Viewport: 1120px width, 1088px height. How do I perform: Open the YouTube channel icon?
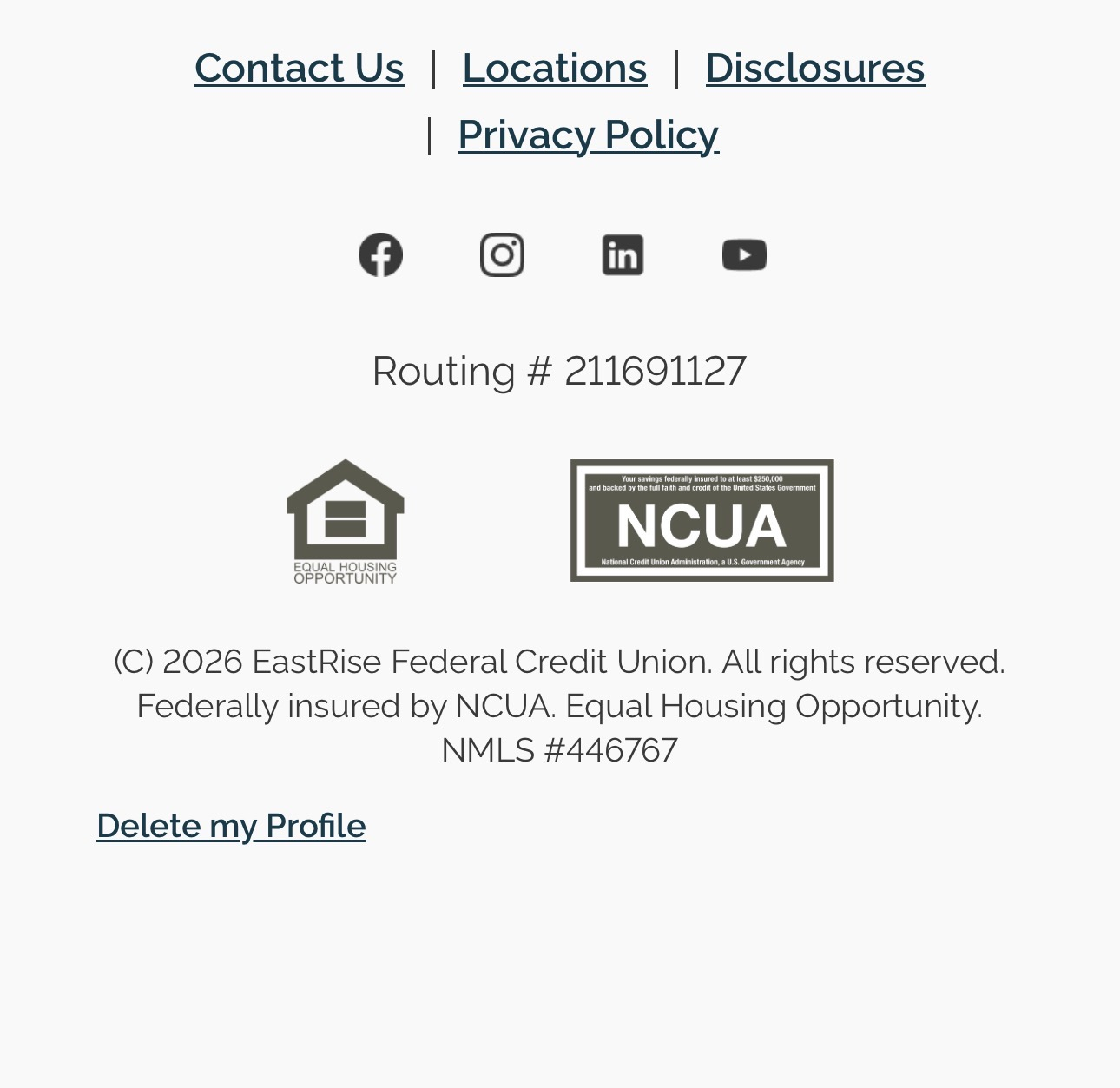coord(744,255)
